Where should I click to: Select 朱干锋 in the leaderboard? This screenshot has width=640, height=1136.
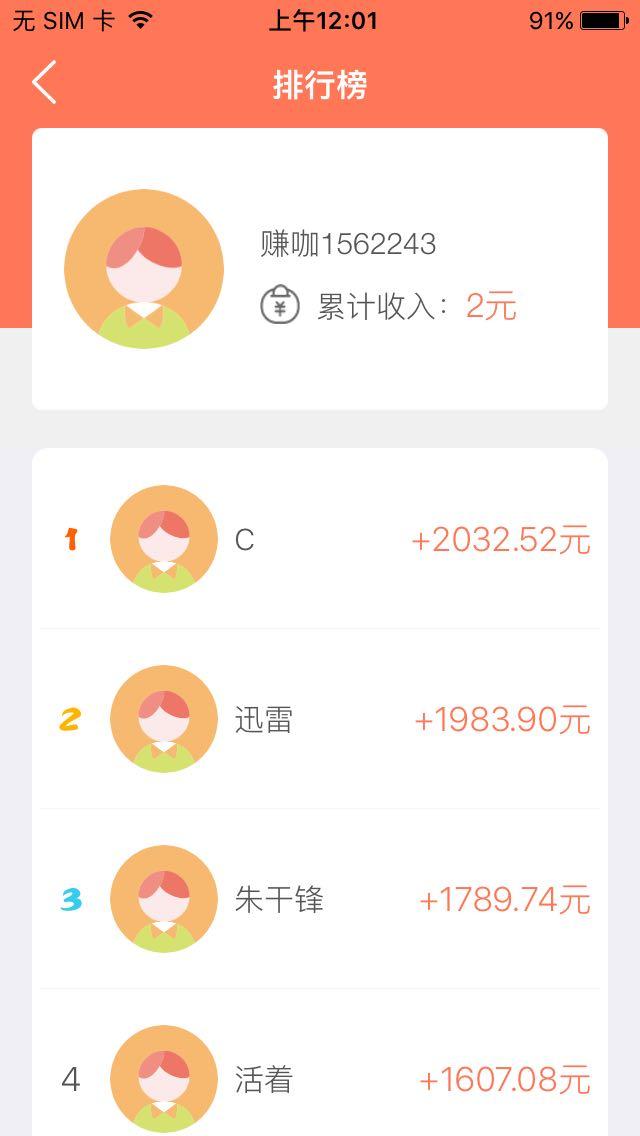tap(320, 900)
